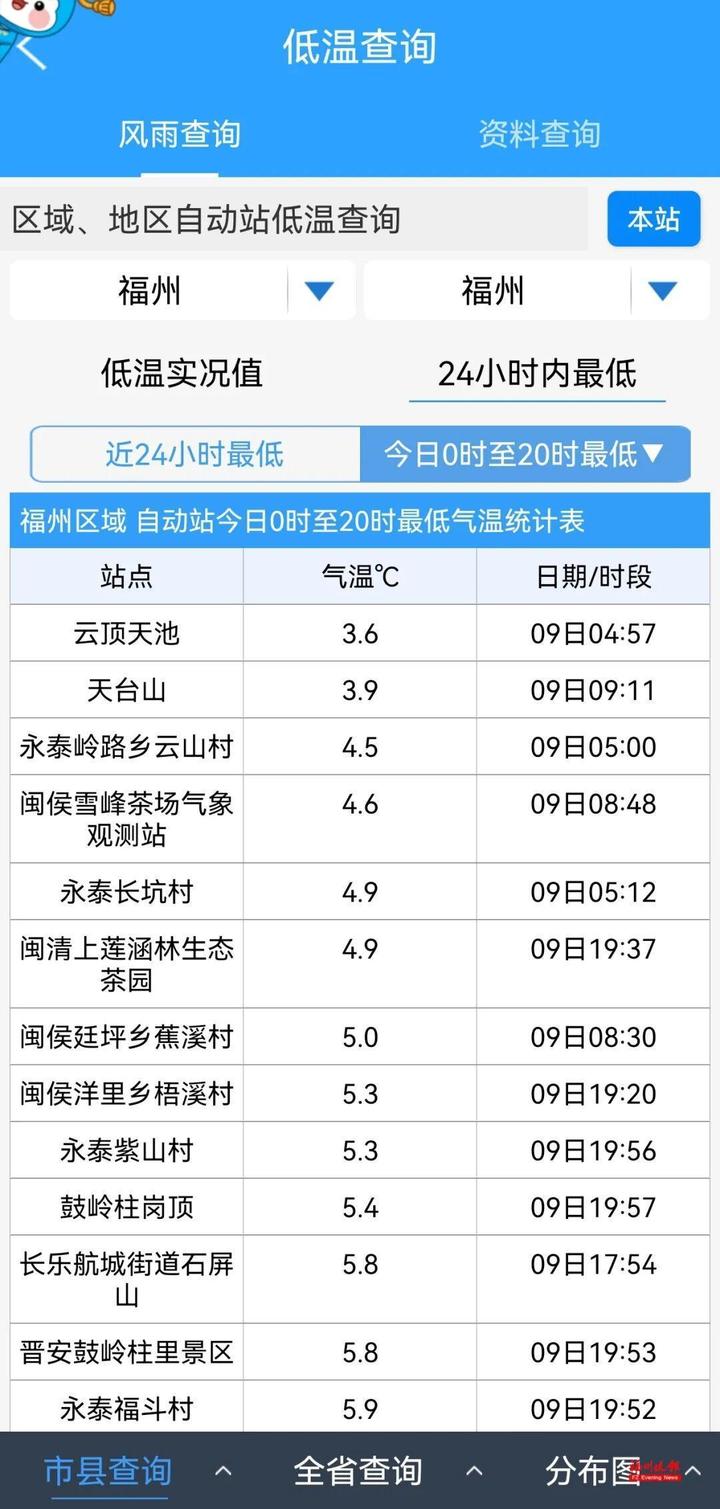Open 分布图 in the bottom bar

click(x=592, y=1471)
